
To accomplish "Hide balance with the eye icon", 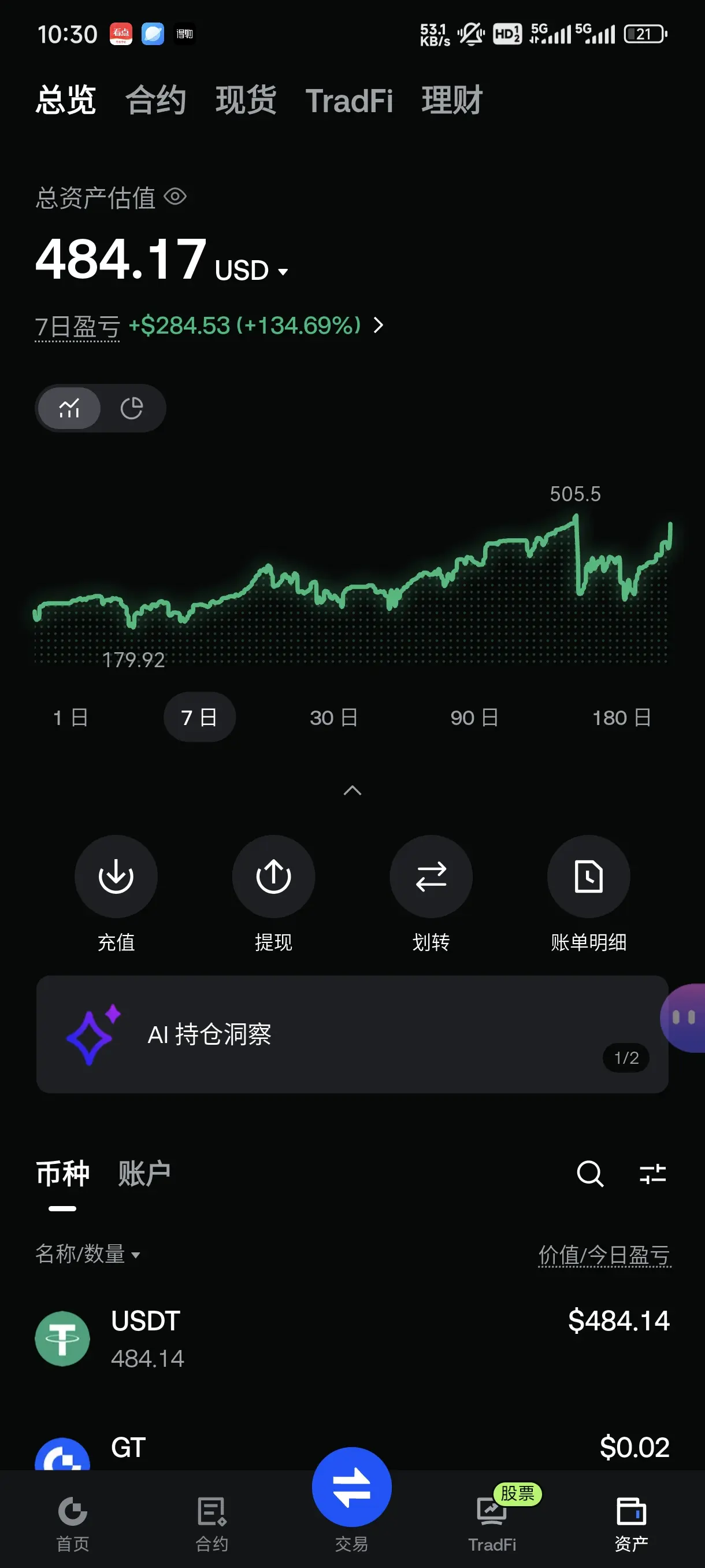I will (175, 197).
